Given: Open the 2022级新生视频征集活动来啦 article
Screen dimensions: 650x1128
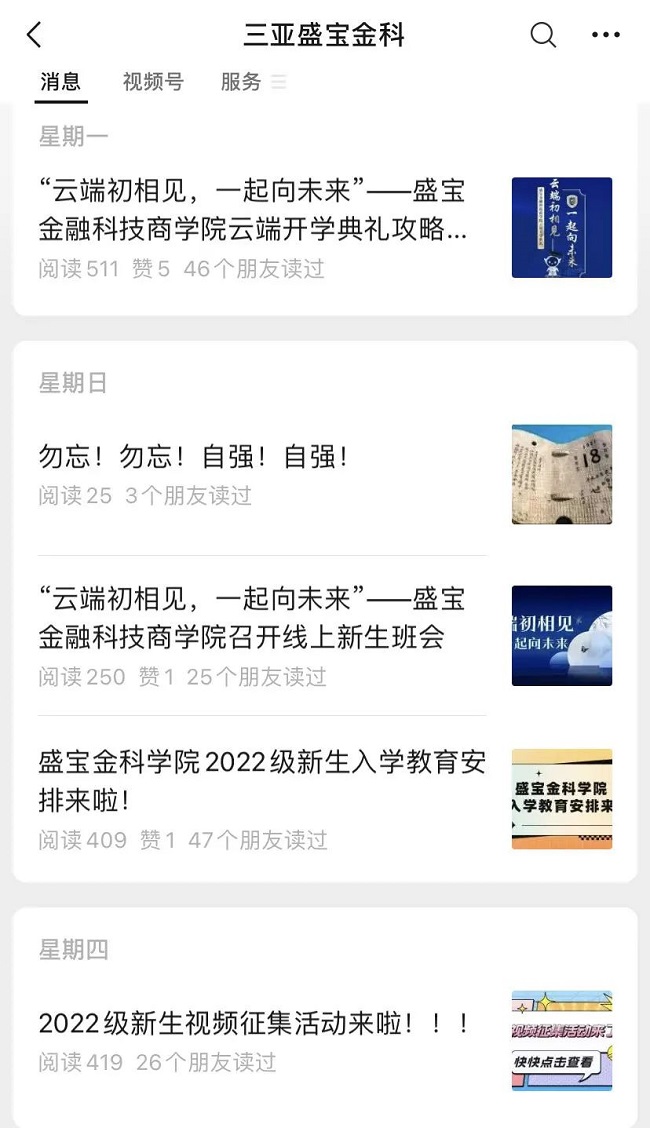Looking at the screenshot, I should point(254,1023).
